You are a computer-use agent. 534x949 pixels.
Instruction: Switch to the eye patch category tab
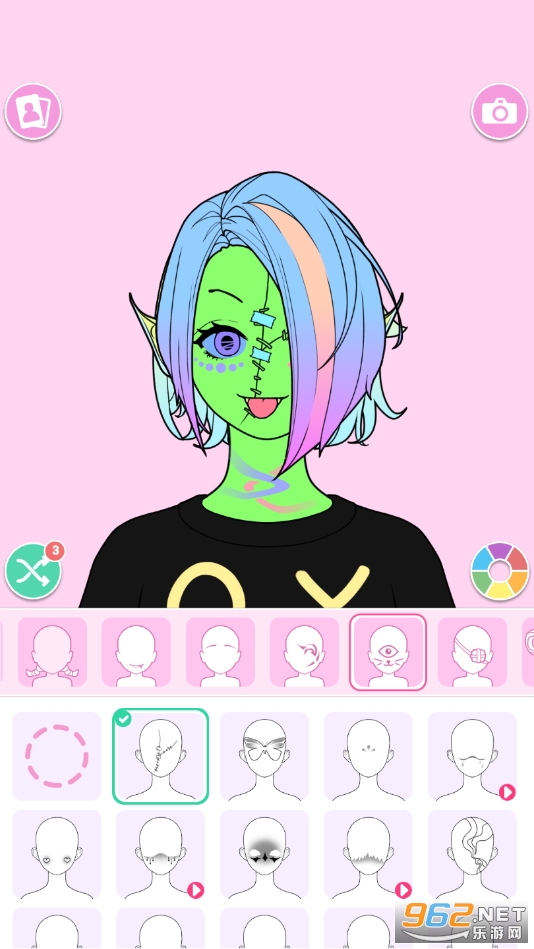point(472,652)
